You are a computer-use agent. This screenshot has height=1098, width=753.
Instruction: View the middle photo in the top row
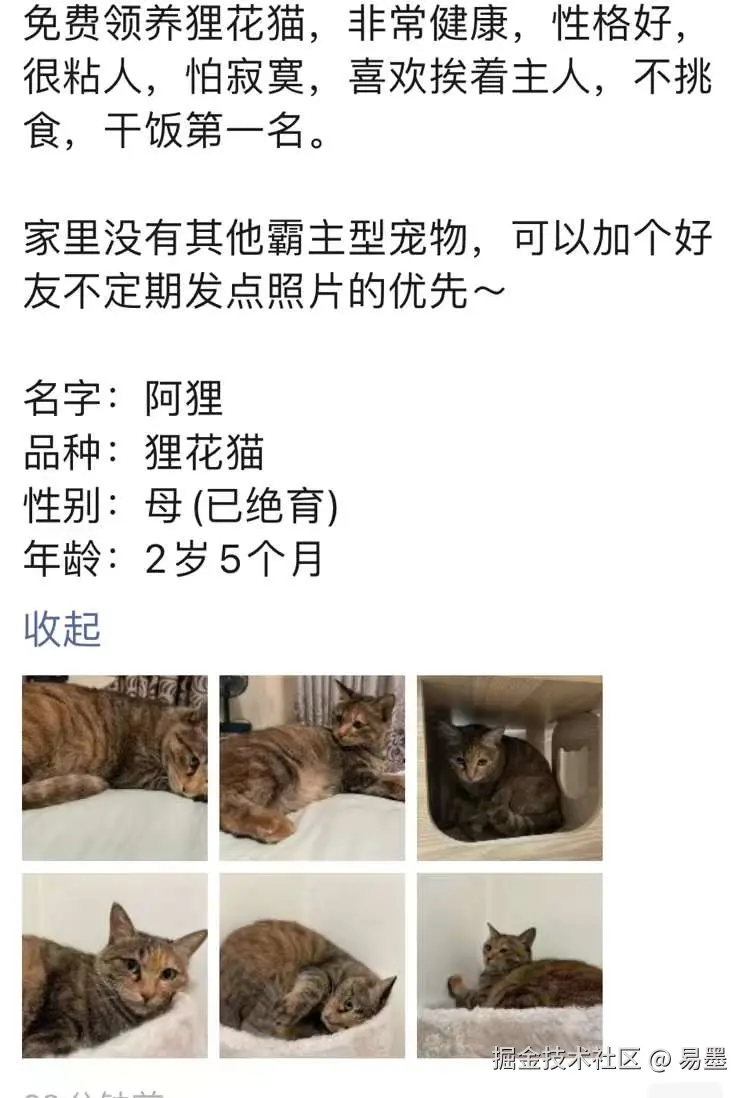[x=310, y=766]
